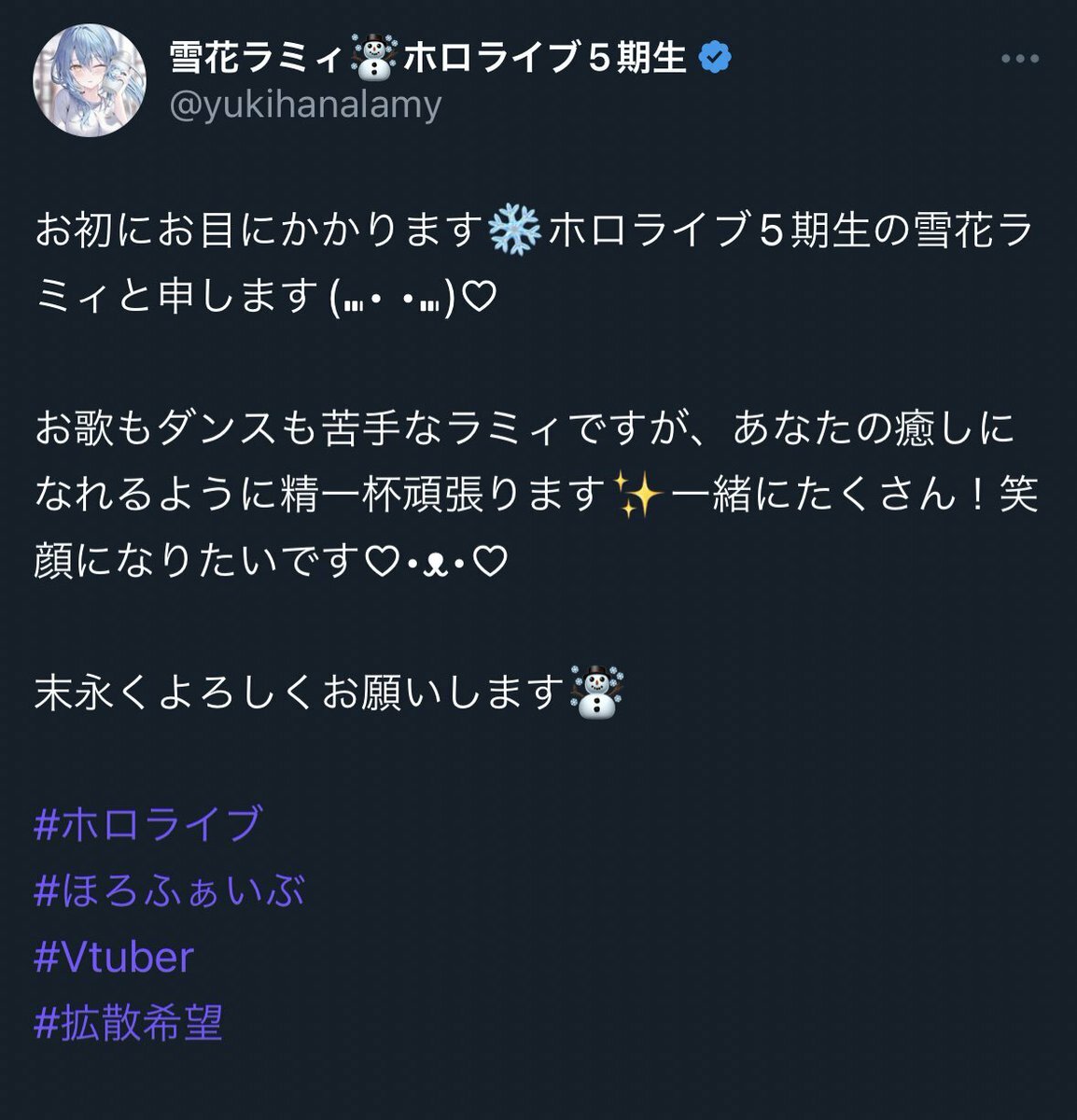Screen dimensions: 1077x1120
Task: Open the @yukihanalamy handle link
Action: pos(305,105)
